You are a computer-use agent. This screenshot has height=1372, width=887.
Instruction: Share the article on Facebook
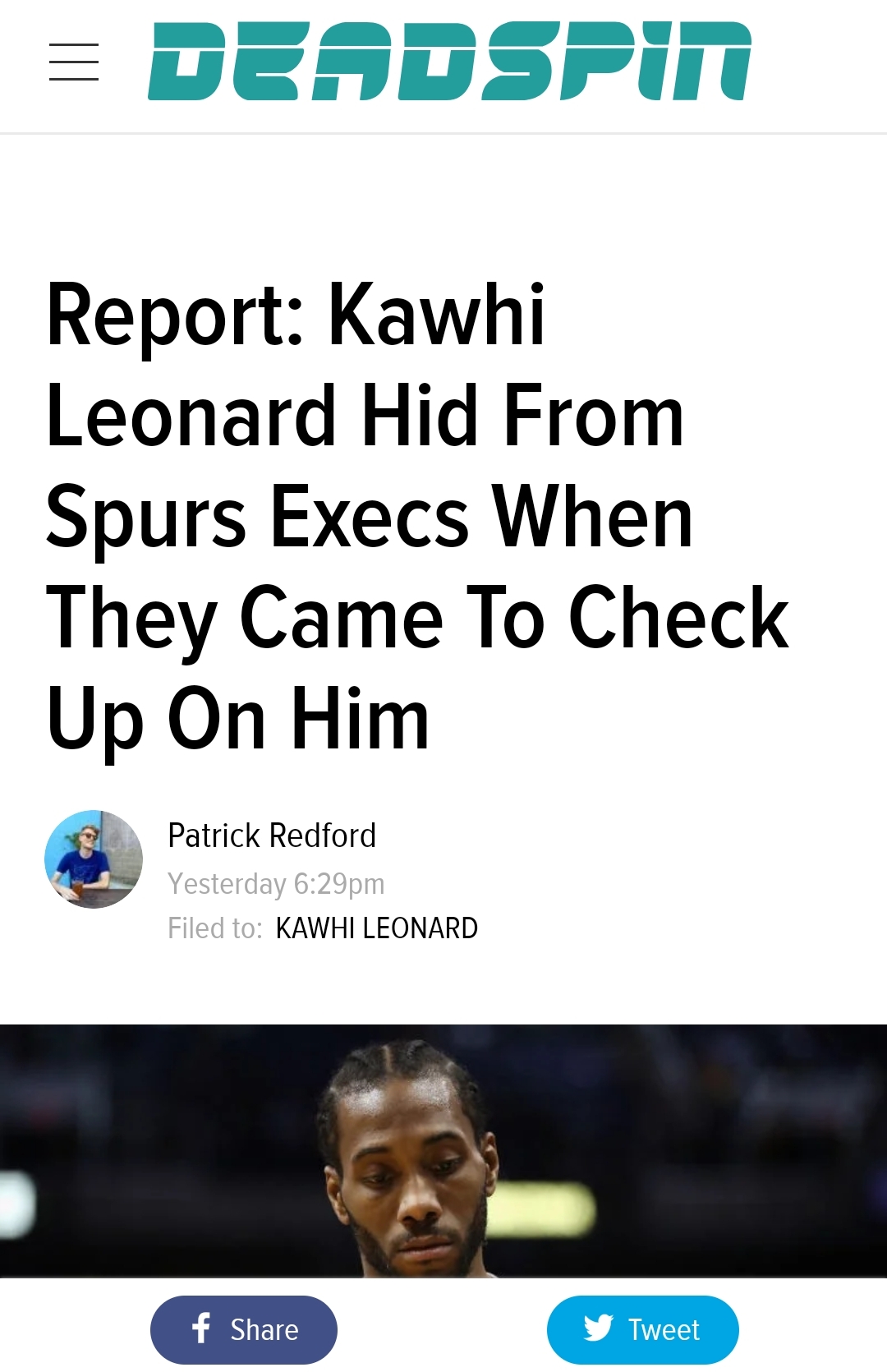244,1329
